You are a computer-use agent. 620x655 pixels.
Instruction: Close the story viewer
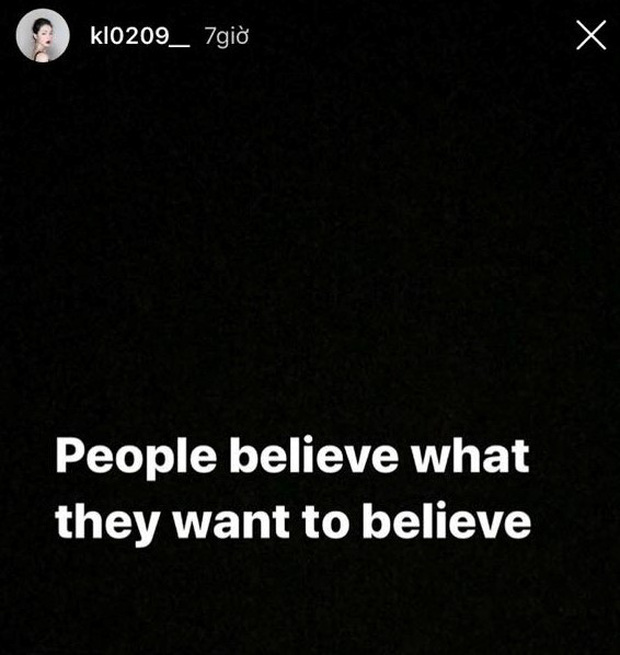click(591, 37)
